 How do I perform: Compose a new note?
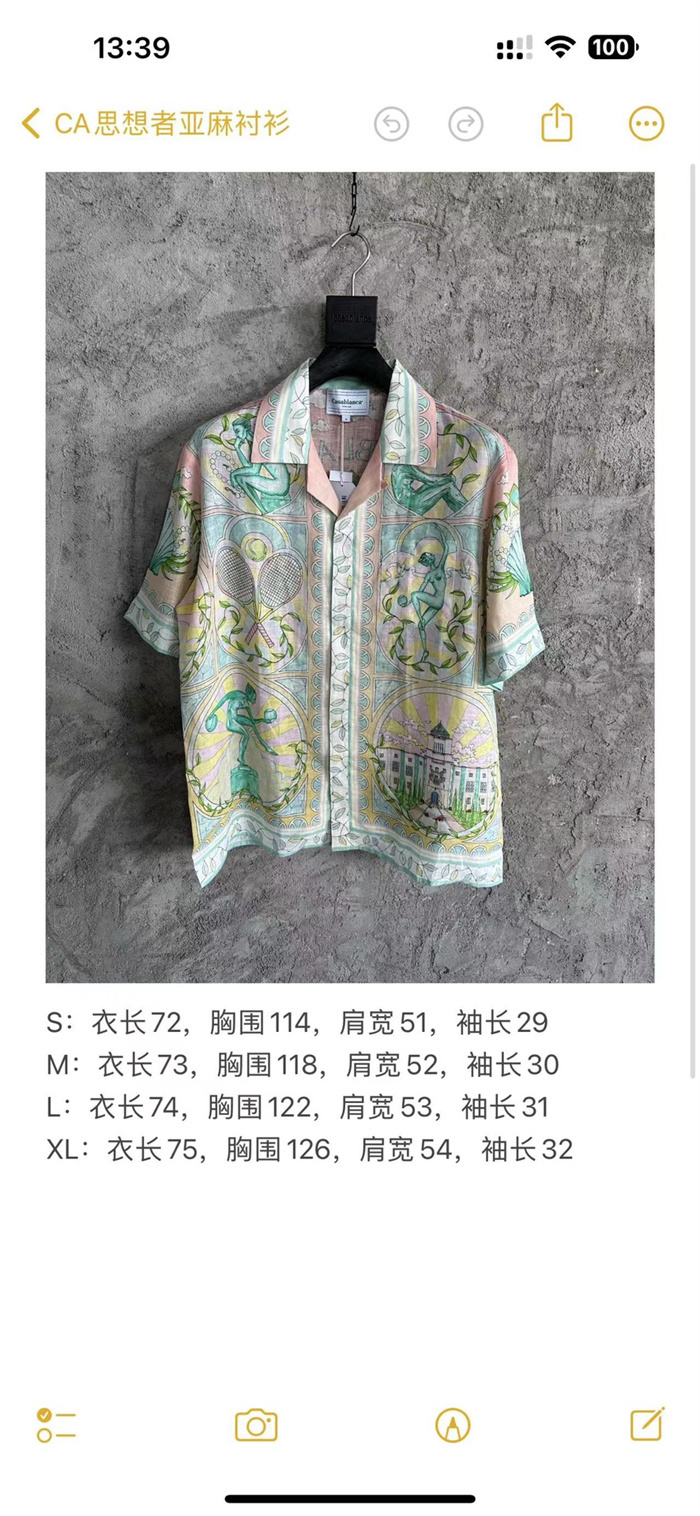click(x=647, y=1424)
